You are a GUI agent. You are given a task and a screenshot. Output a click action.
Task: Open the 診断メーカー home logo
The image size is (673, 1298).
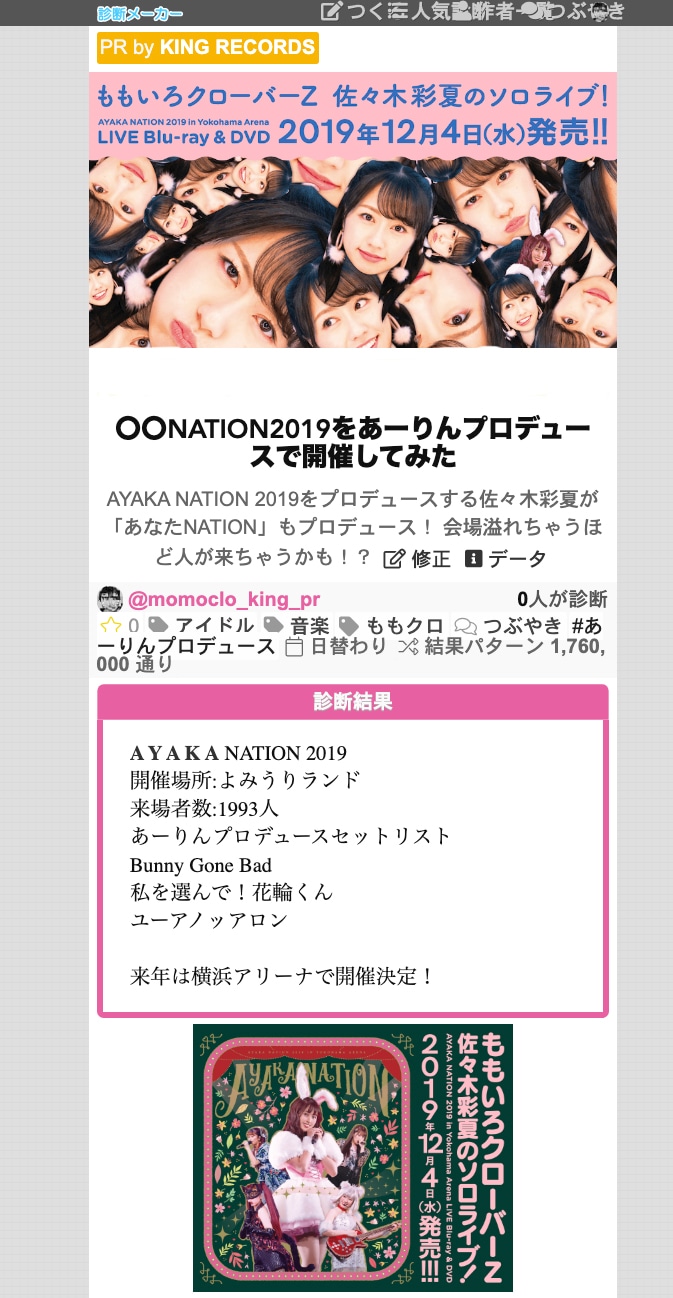tap(140, 13)
